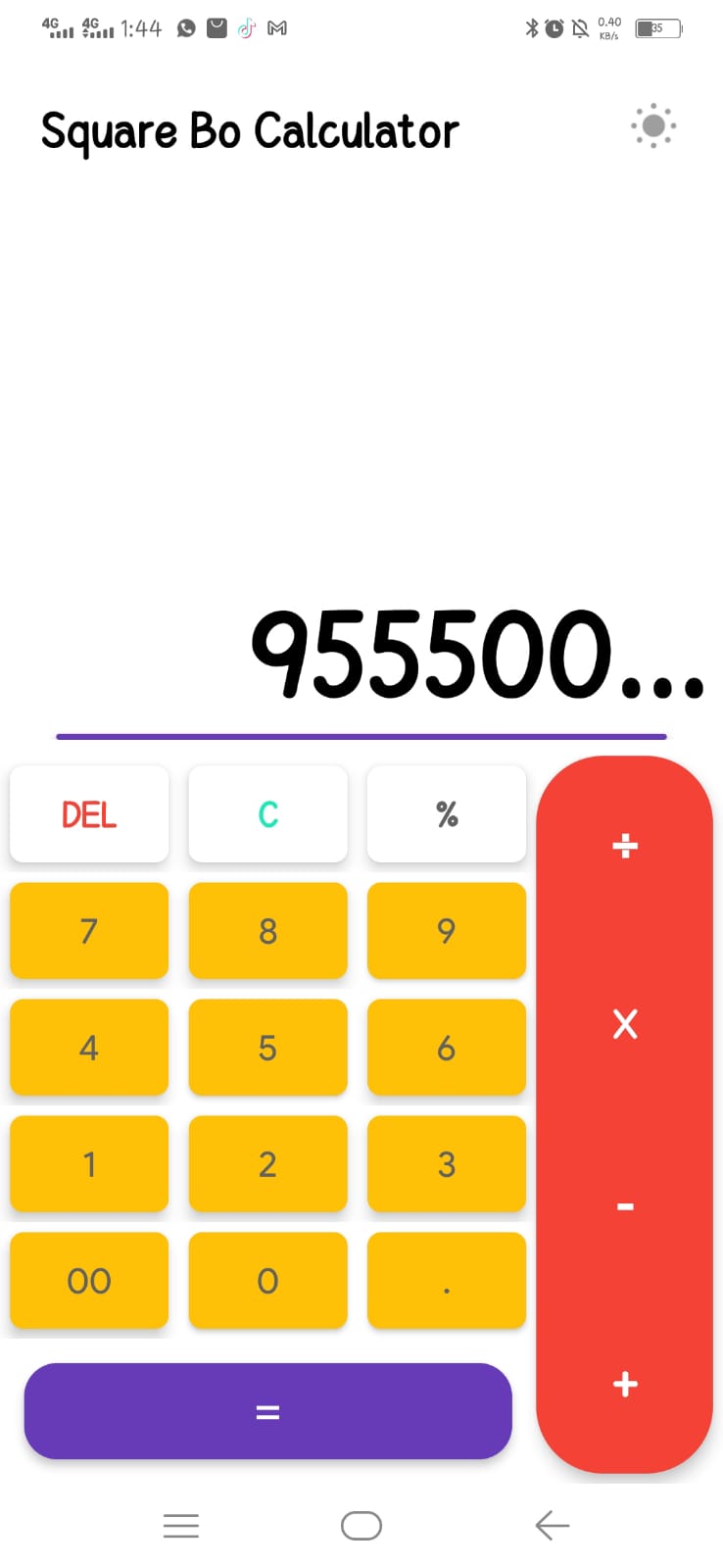The height and width of the screenshot is (1568, 723).
Task: Go back using the system back arrow
Action: (x=553, y=1526)
